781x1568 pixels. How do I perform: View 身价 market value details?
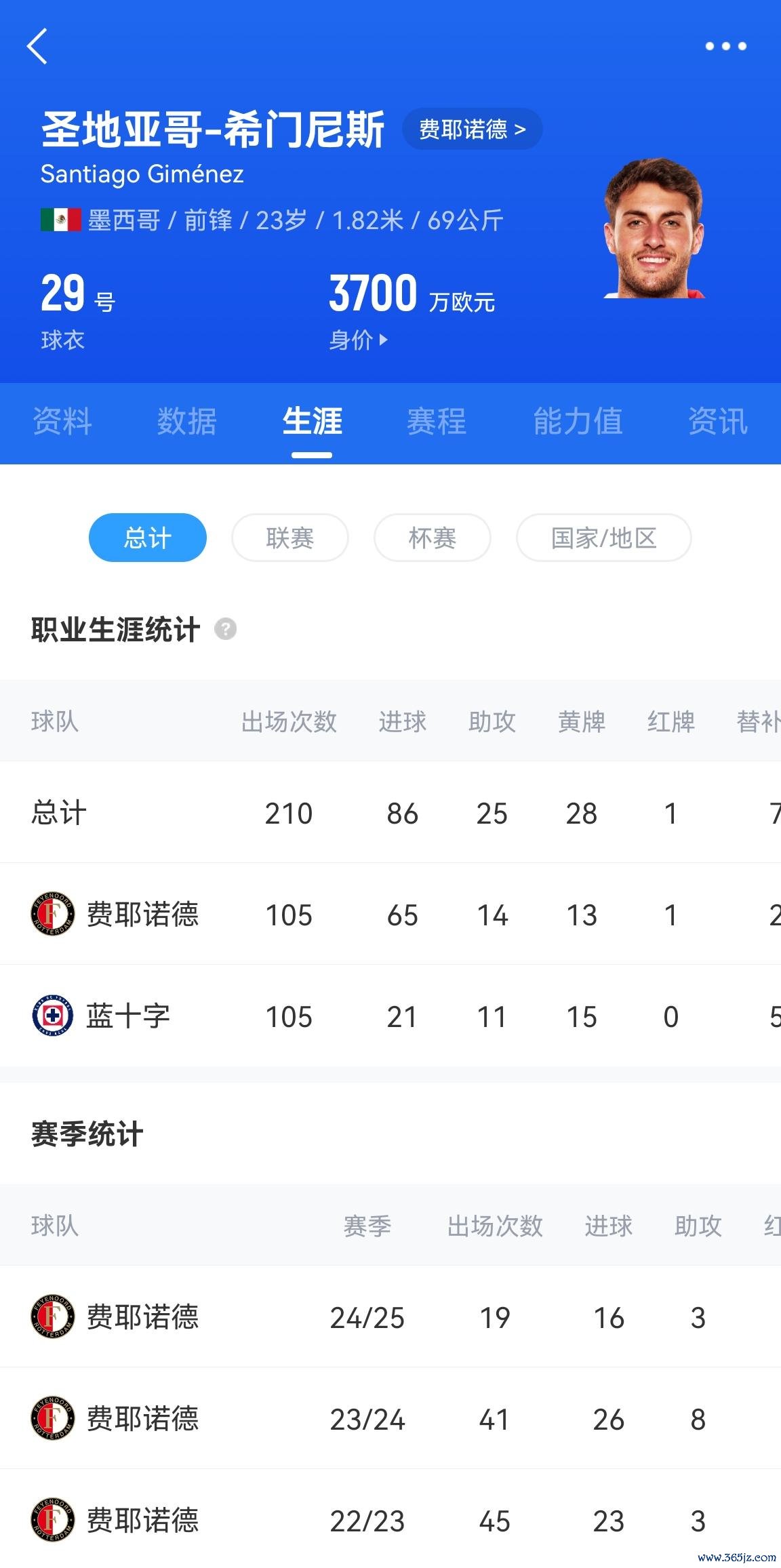tap(359, 340)
